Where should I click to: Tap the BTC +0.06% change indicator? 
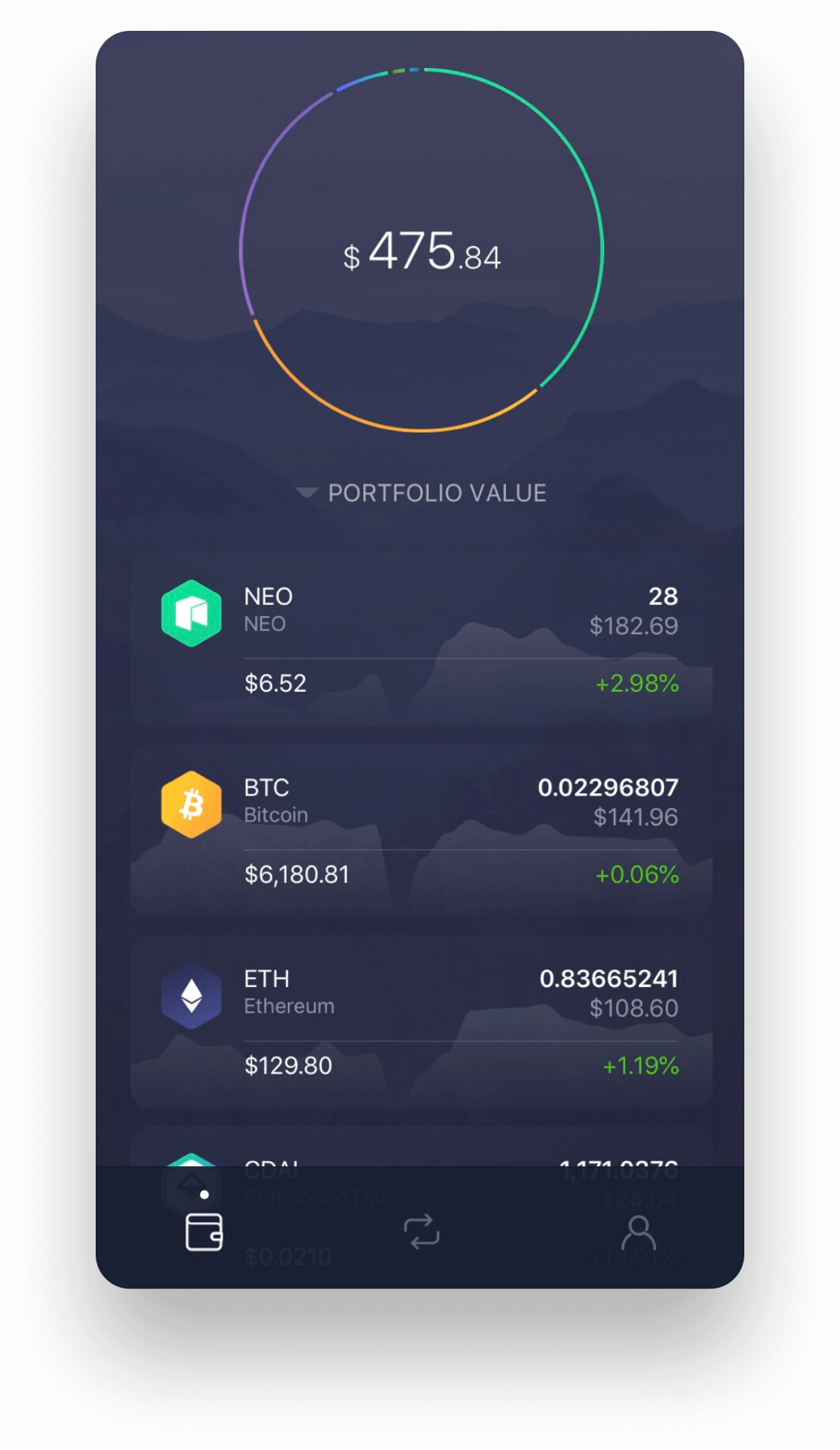pyautogui.click(x=637, y=875)
